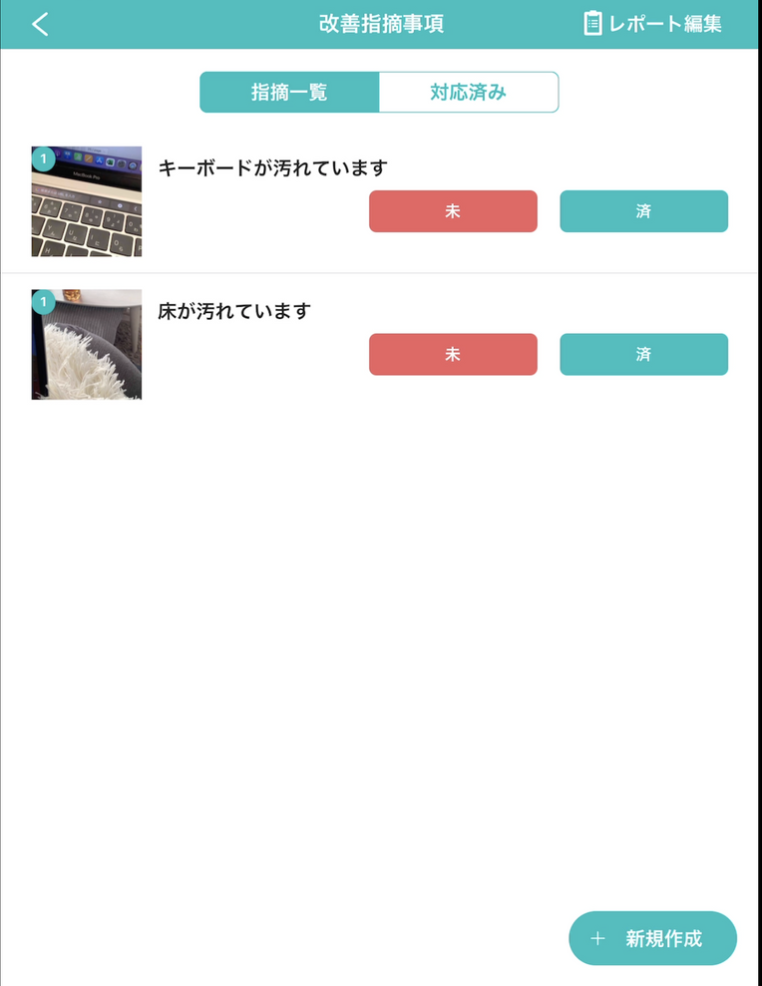Viewport: 762px width, 986px height.
Task: Switch to the 対応済み tab
Action: tap(468, 93)
